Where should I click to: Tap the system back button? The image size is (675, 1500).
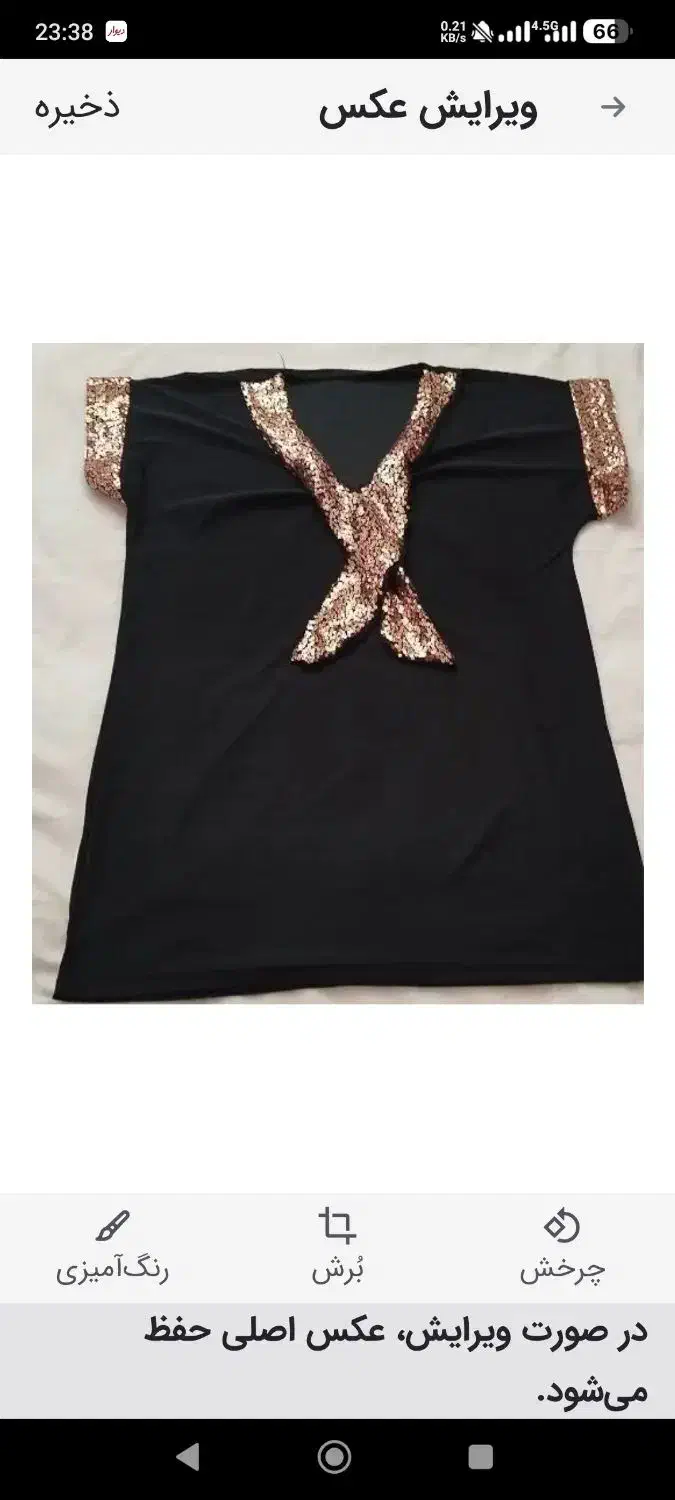point(187,1456)
